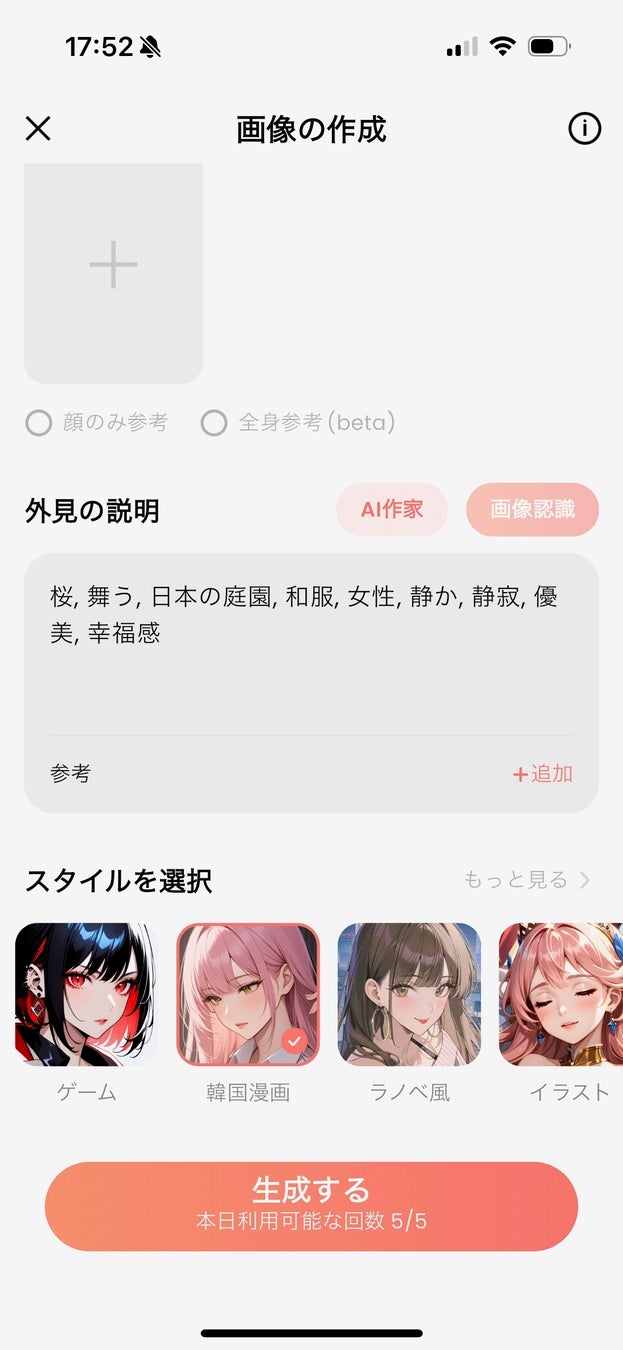The width and height of the screenshot is (623, 1350).
Task: Choose the ラノベ風 style
Action: click(409, 995)
